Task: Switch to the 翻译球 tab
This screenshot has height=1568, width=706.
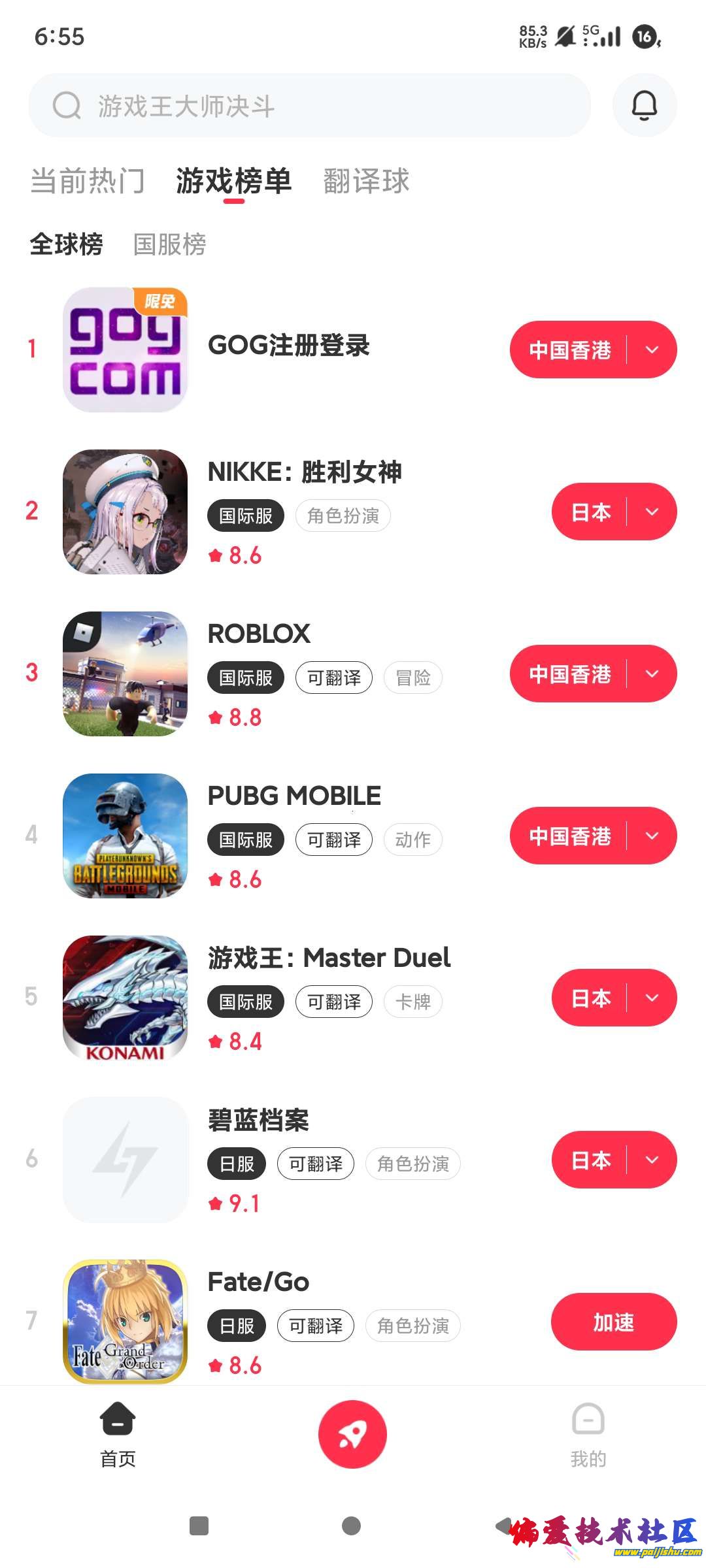Action: pos(366,181)
